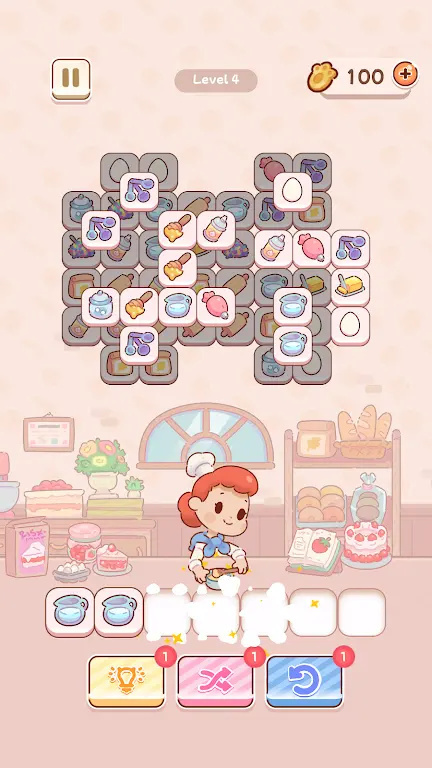Pick the egg tile beneath the butter tile

[x=350, y=326]
